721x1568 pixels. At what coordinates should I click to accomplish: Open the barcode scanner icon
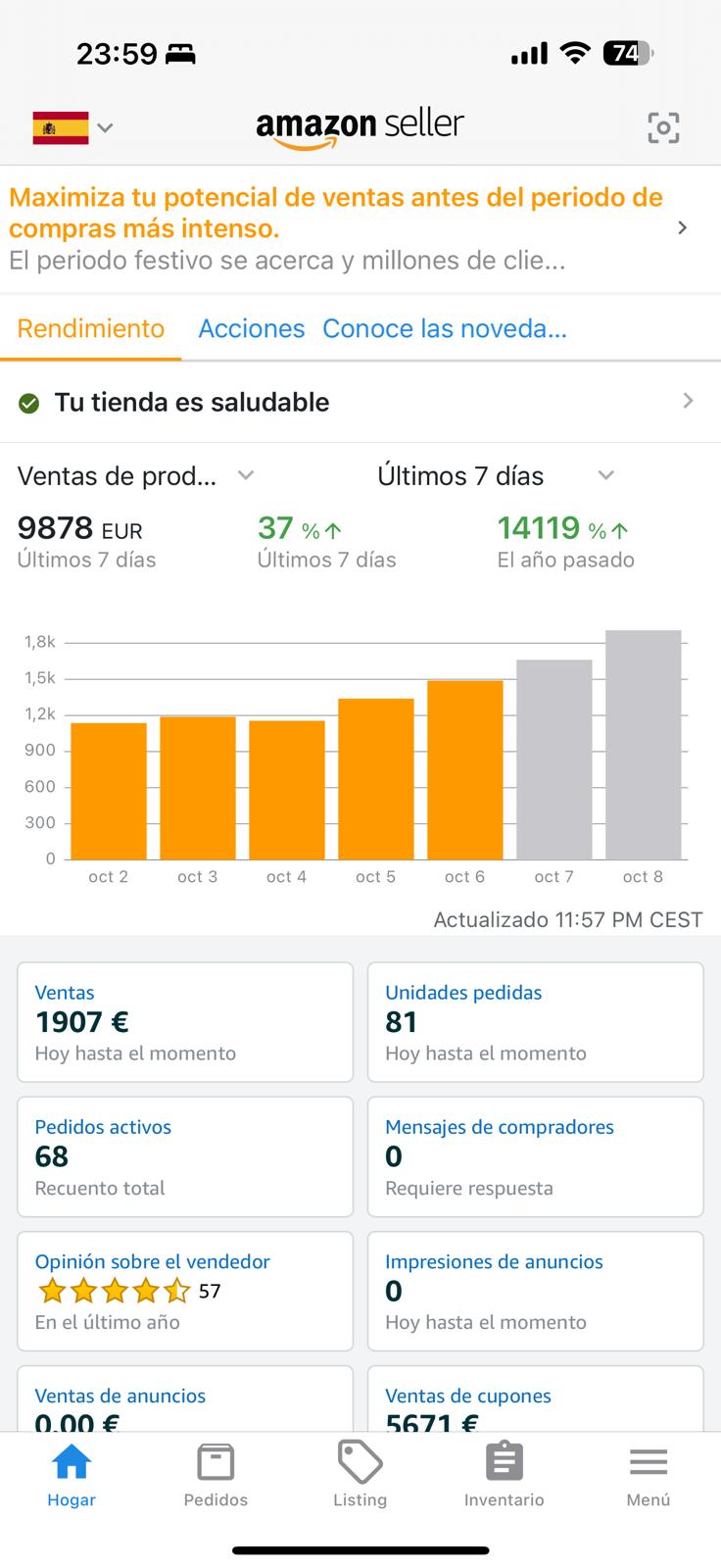[663, 127]
